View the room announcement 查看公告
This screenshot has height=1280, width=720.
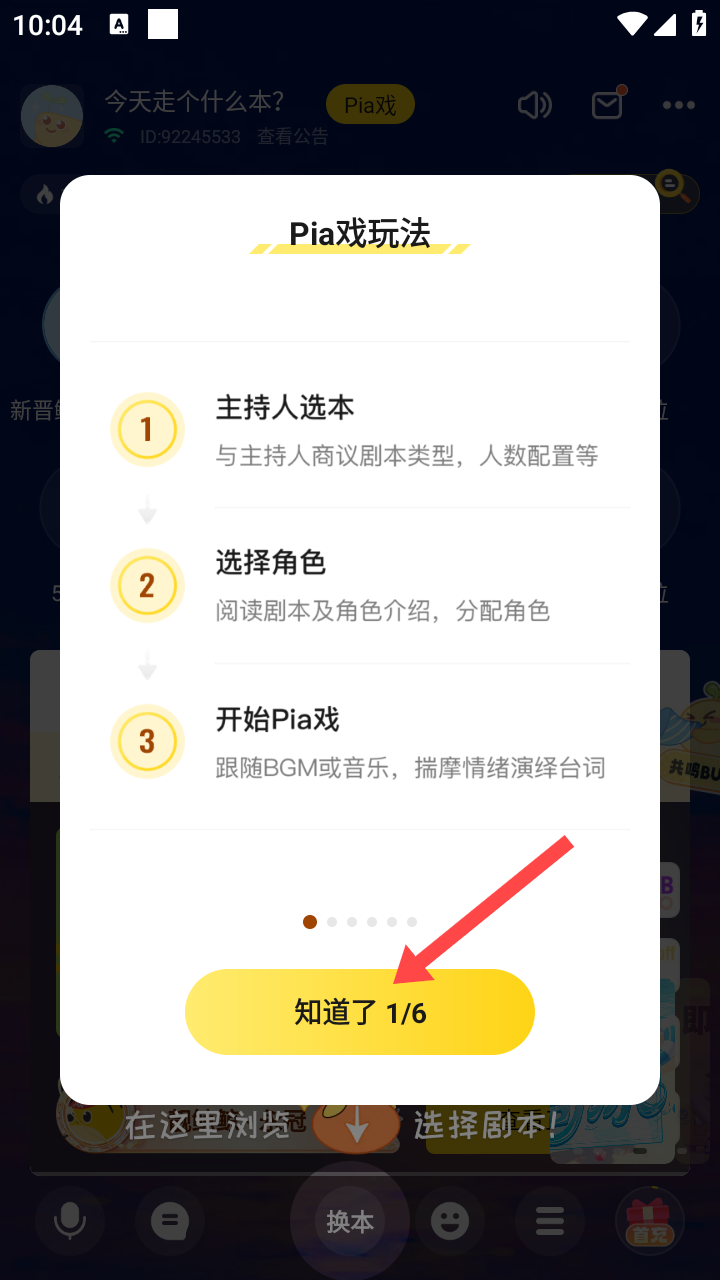coord(292,137)
